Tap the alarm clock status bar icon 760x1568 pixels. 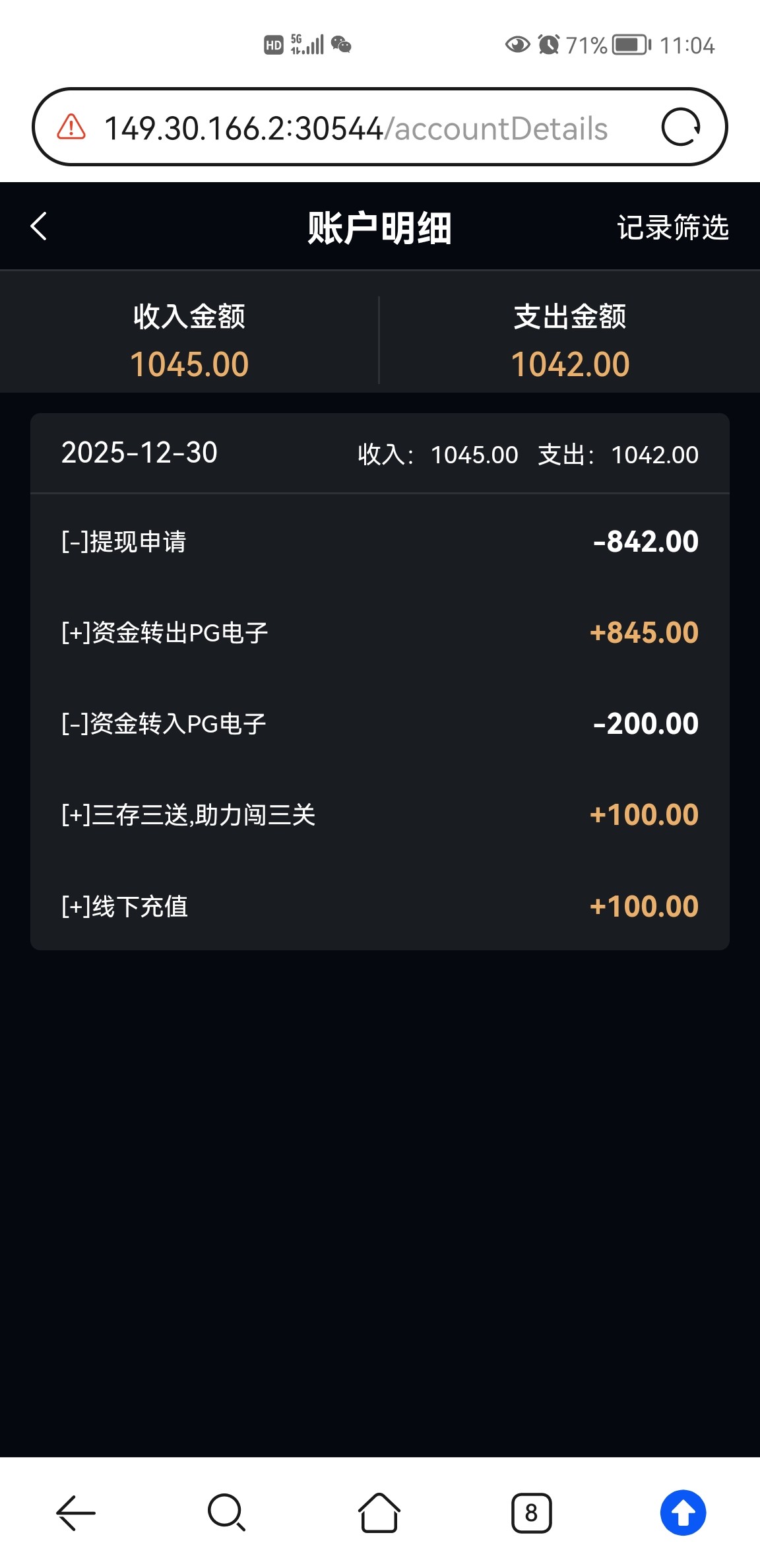[x=550, y=44]
